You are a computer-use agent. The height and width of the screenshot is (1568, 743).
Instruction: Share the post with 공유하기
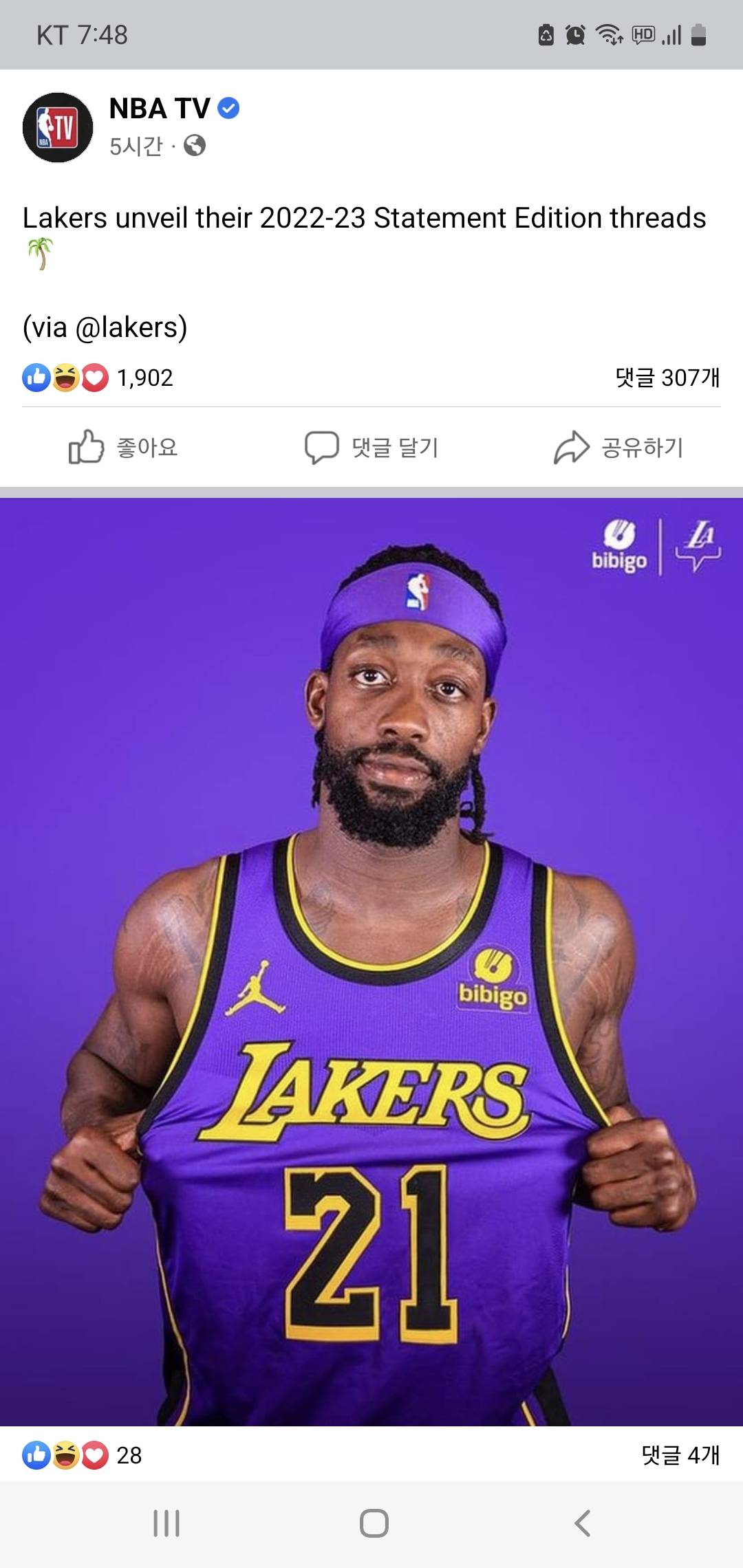coord(618,448)
